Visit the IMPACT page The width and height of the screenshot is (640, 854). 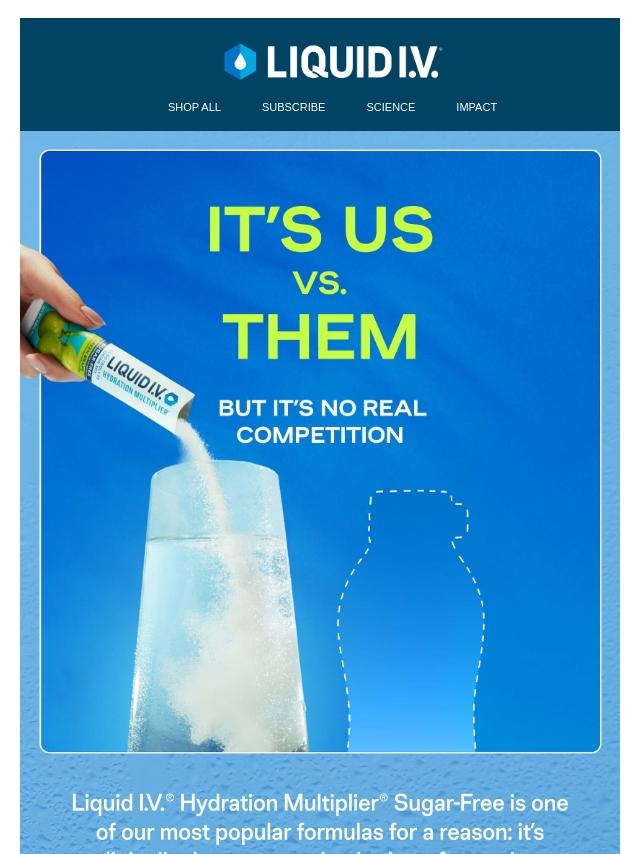coord(476,107)
